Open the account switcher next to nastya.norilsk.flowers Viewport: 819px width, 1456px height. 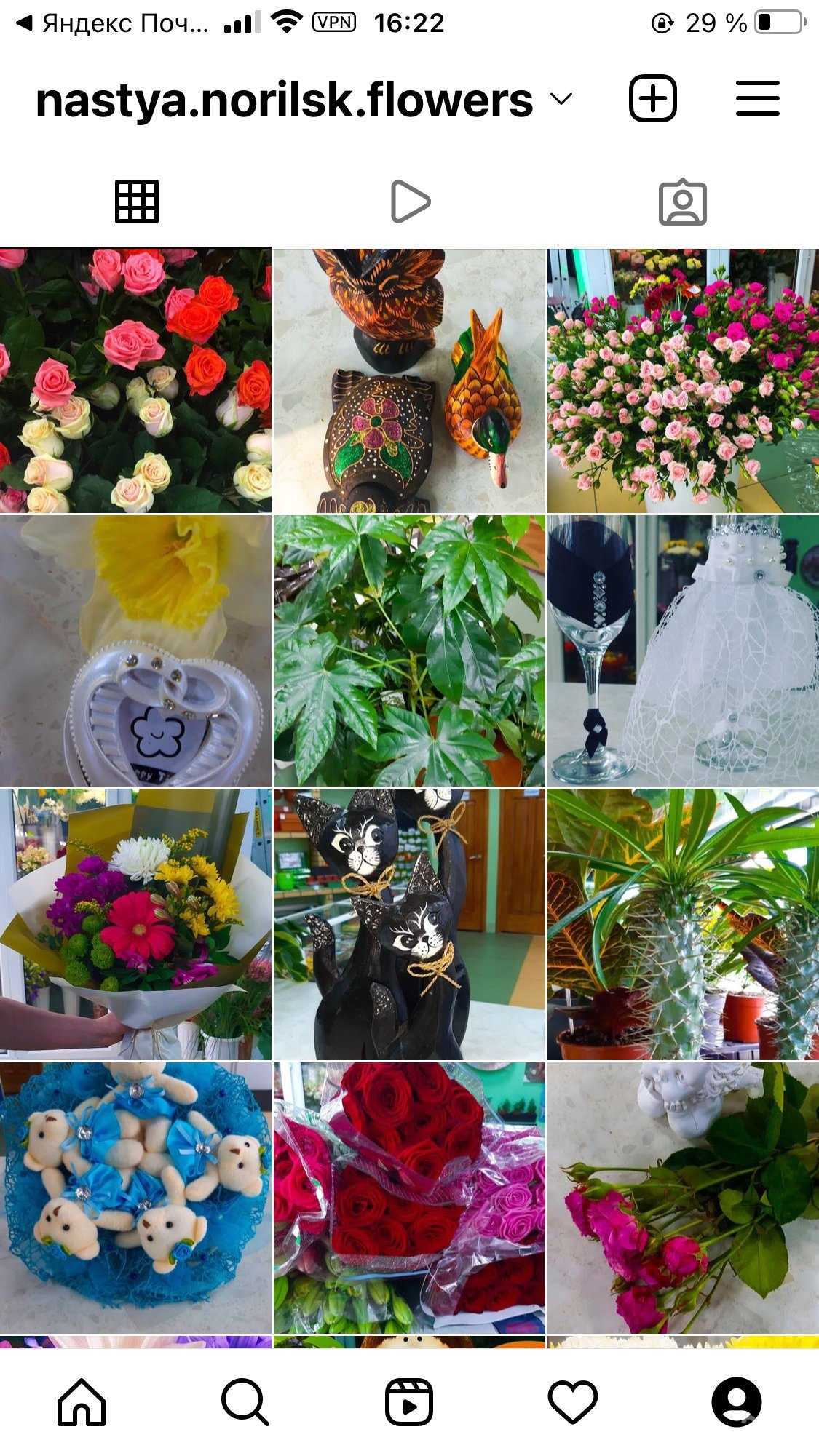click(x=561, y=99)
